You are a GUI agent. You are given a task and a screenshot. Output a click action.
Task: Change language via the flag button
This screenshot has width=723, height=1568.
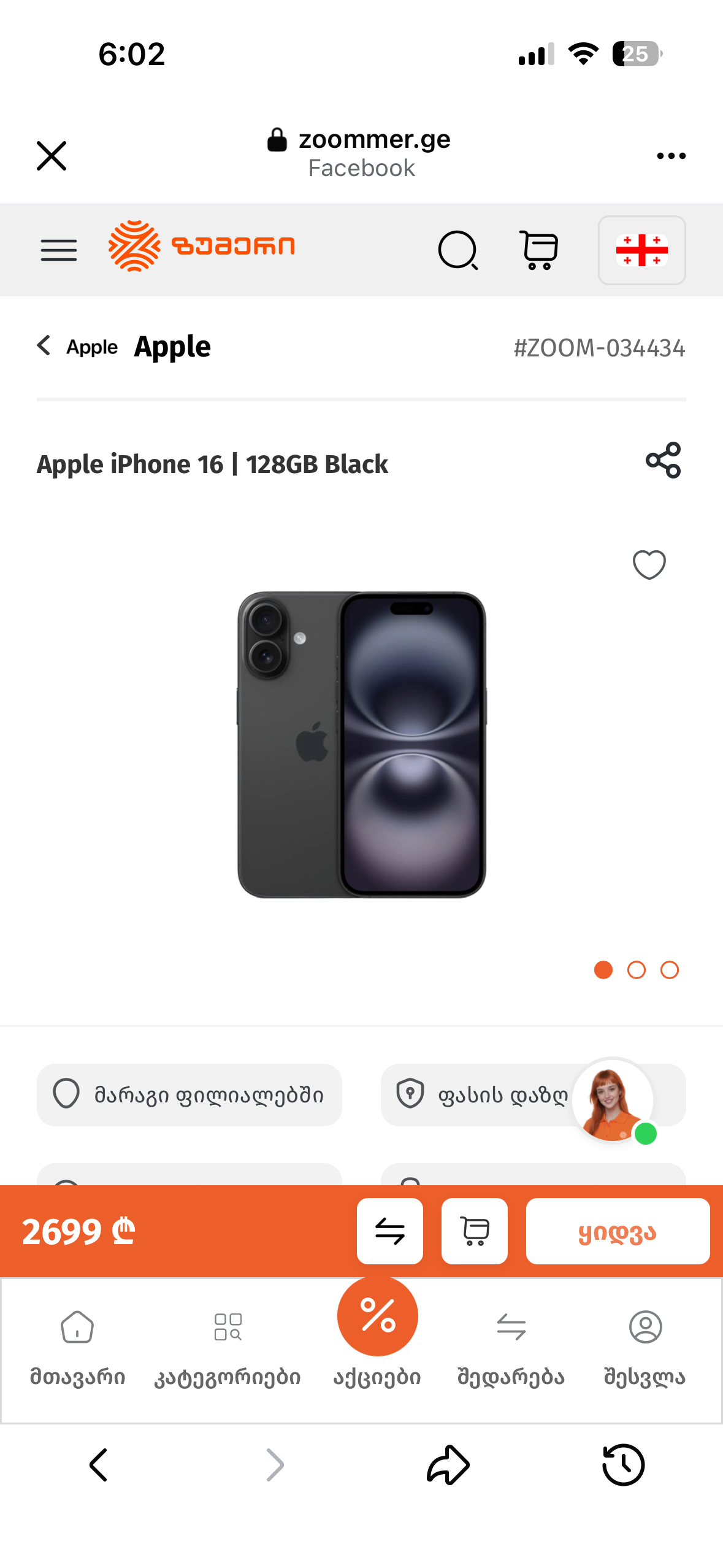click(x=641, y=250)
